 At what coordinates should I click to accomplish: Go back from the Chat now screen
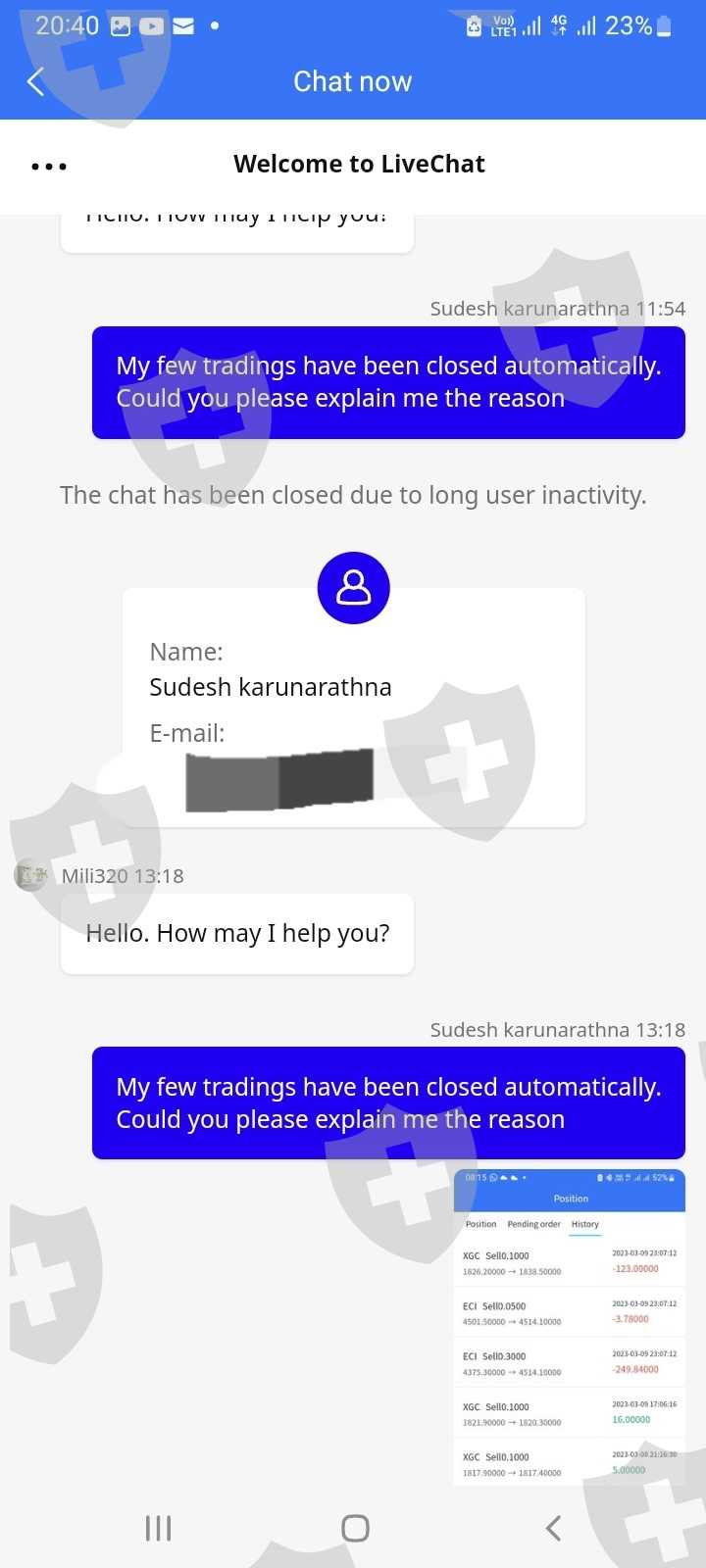click(x=36, y=81)
